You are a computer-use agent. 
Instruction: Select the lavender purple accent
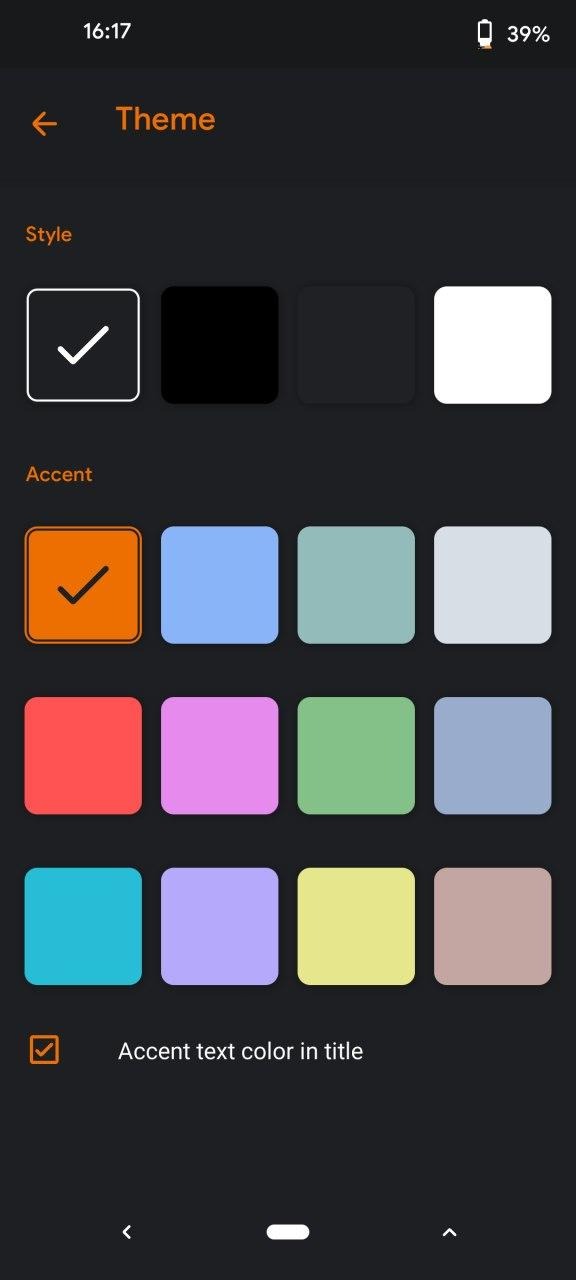coord(220,926)
